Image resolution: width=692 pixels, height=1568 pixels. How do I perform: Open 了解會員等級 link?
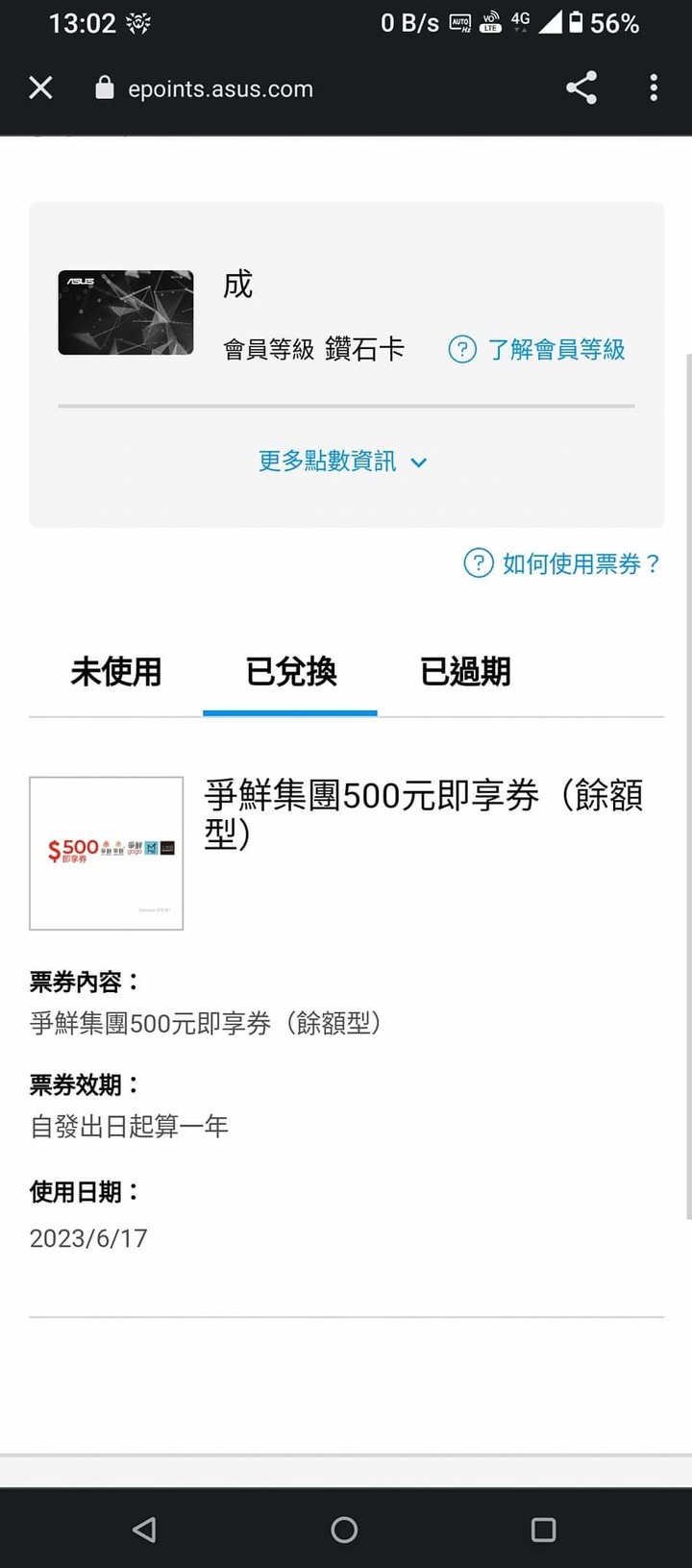click(x=538, y=349)
